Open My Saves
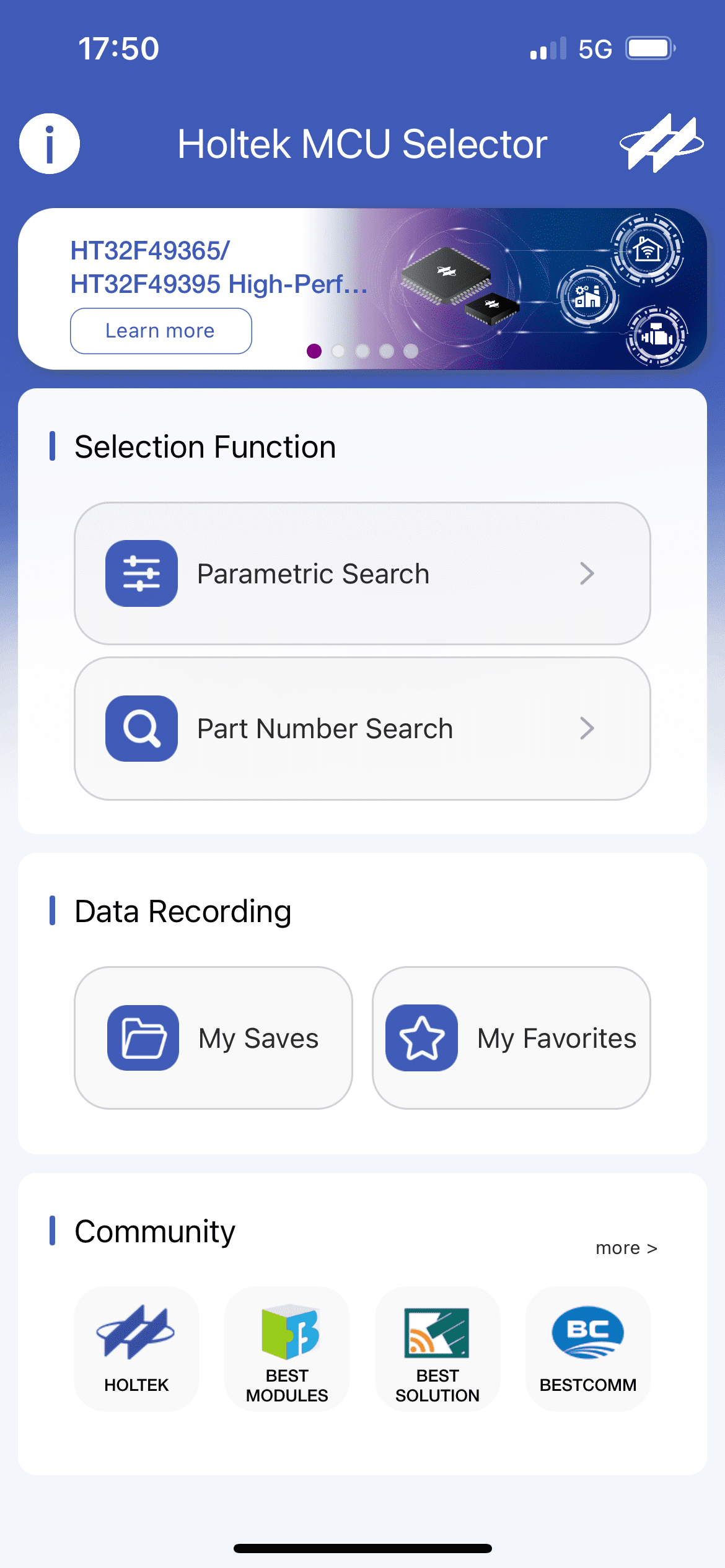 point(213,1038)
